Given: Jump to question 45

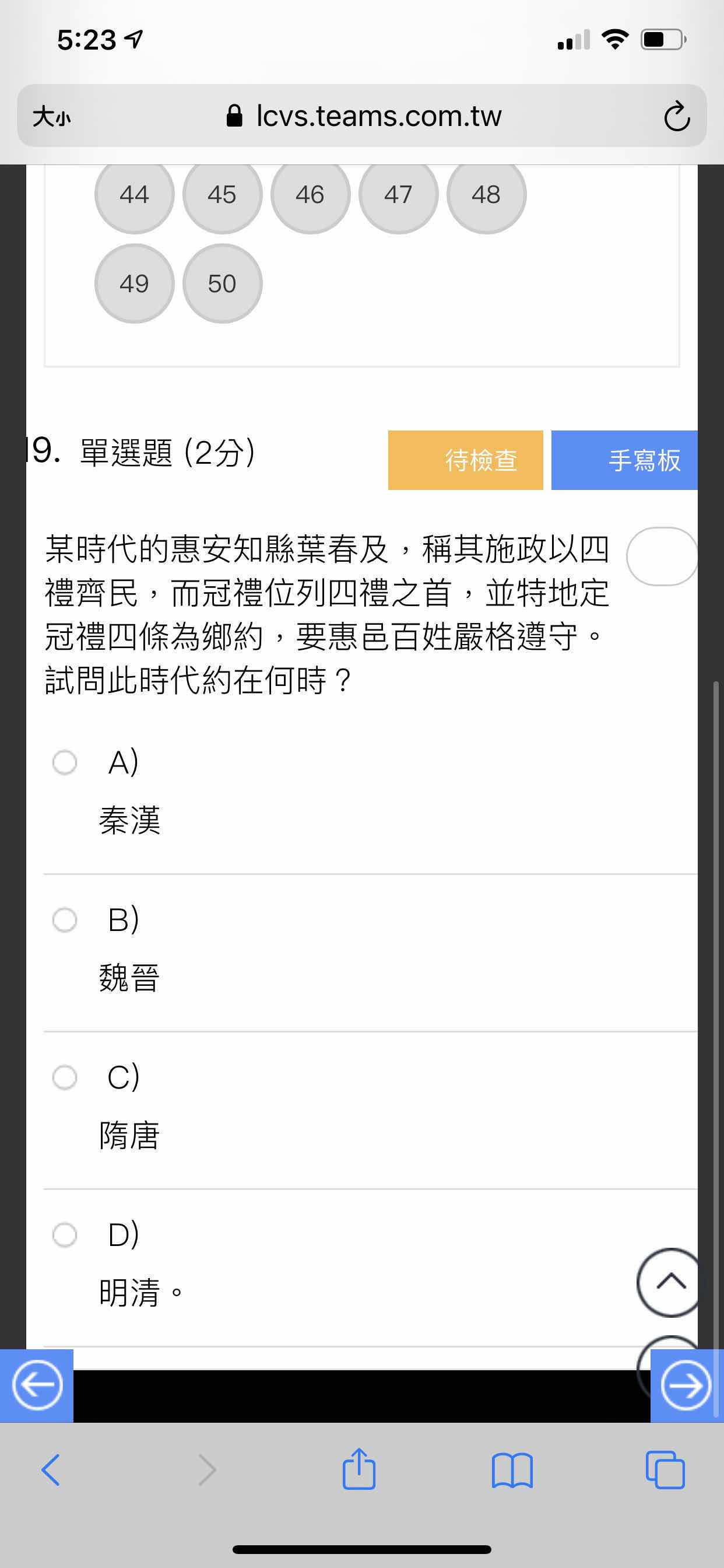Looking at the screenshot, I should [222, 195].
